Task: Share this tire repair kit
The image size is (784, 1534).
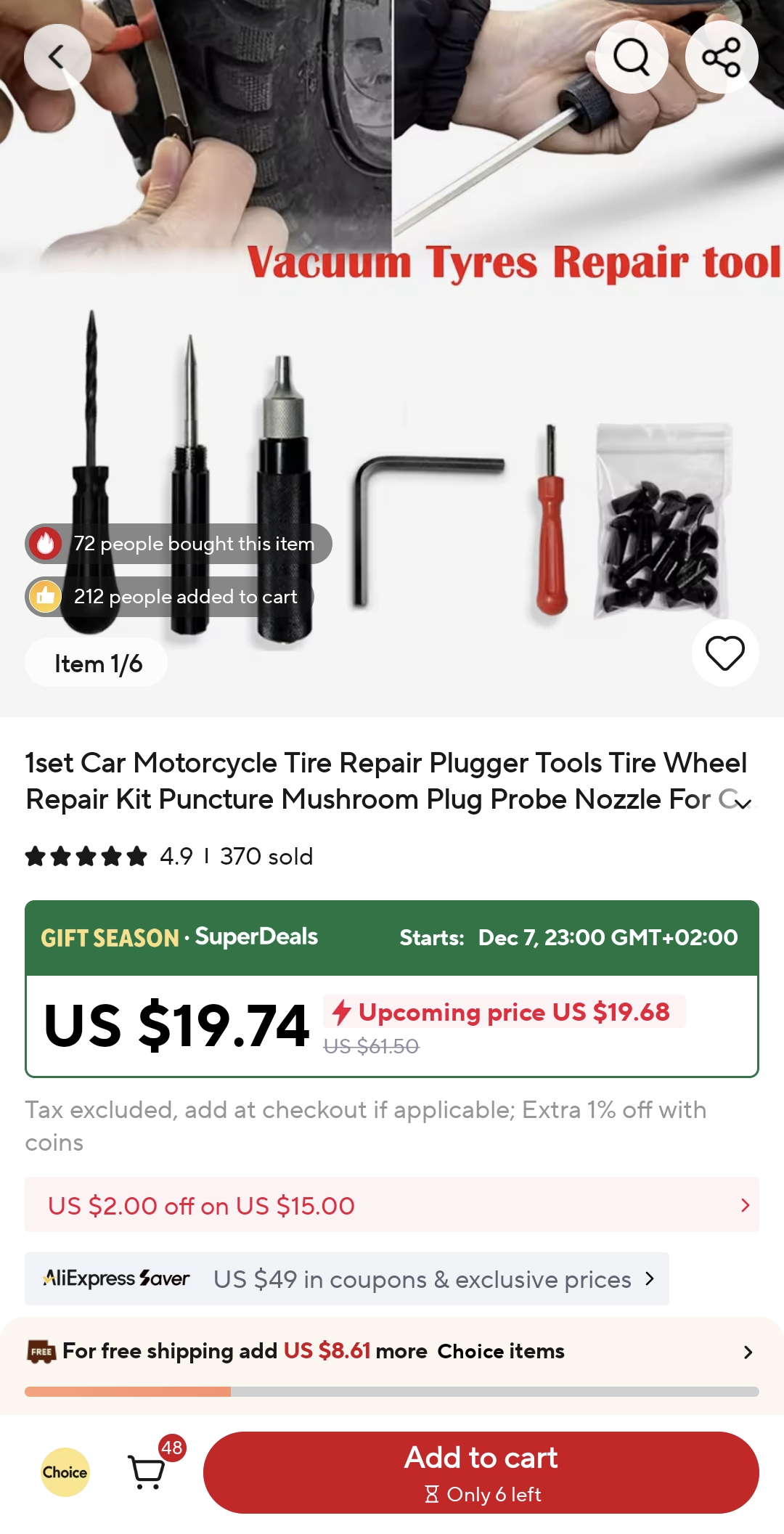Action: tap(722, 57)
